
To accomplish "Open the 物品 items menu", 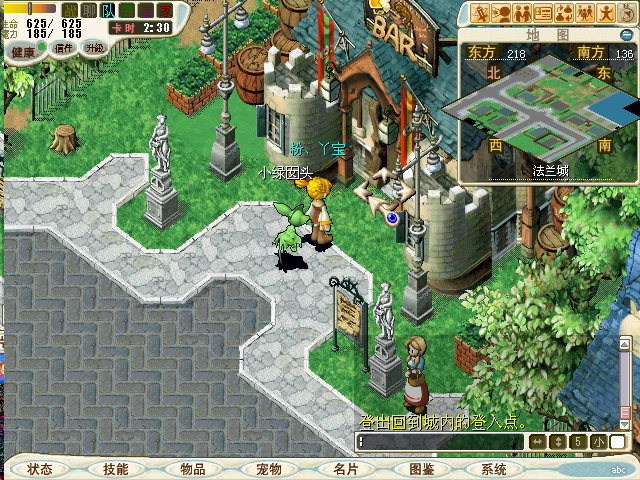I will coord(193,469).
